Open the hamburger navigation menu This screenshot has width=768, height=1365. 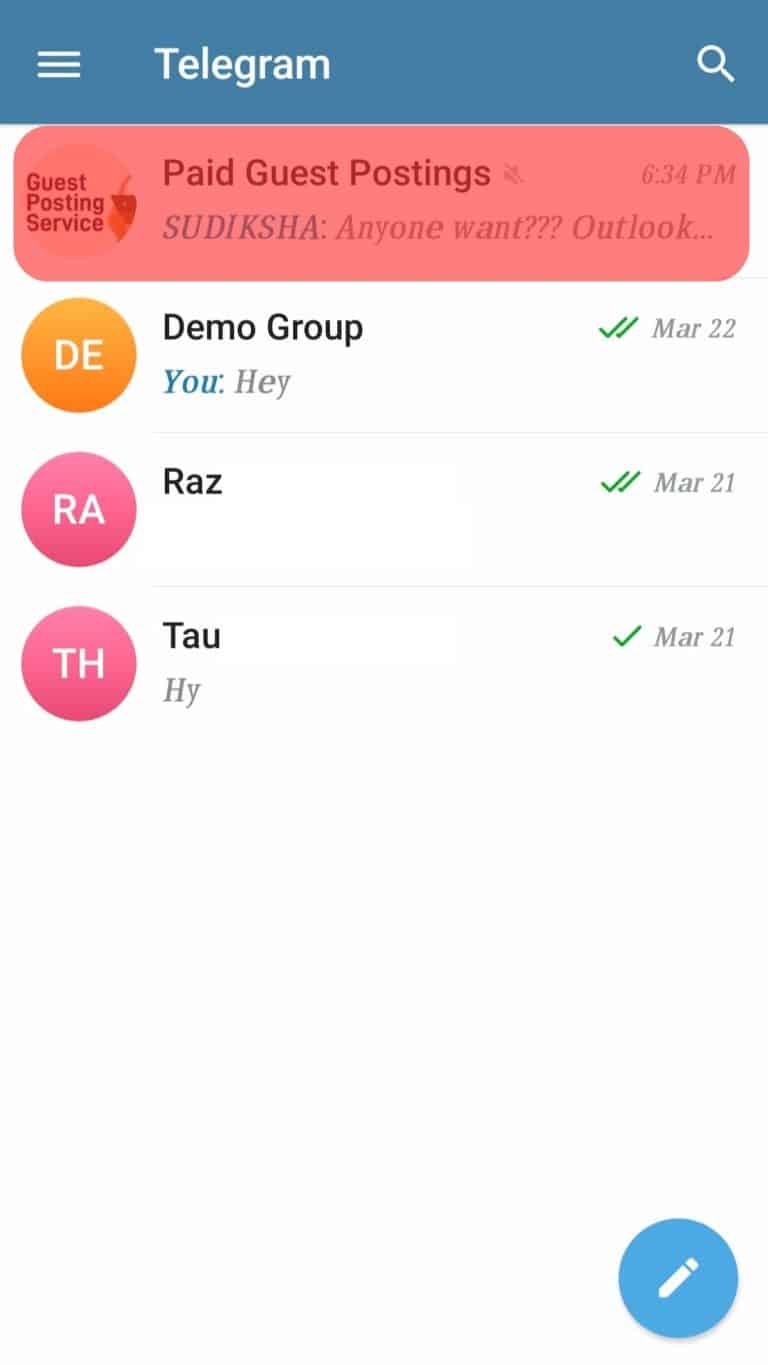tap(58, 64)
